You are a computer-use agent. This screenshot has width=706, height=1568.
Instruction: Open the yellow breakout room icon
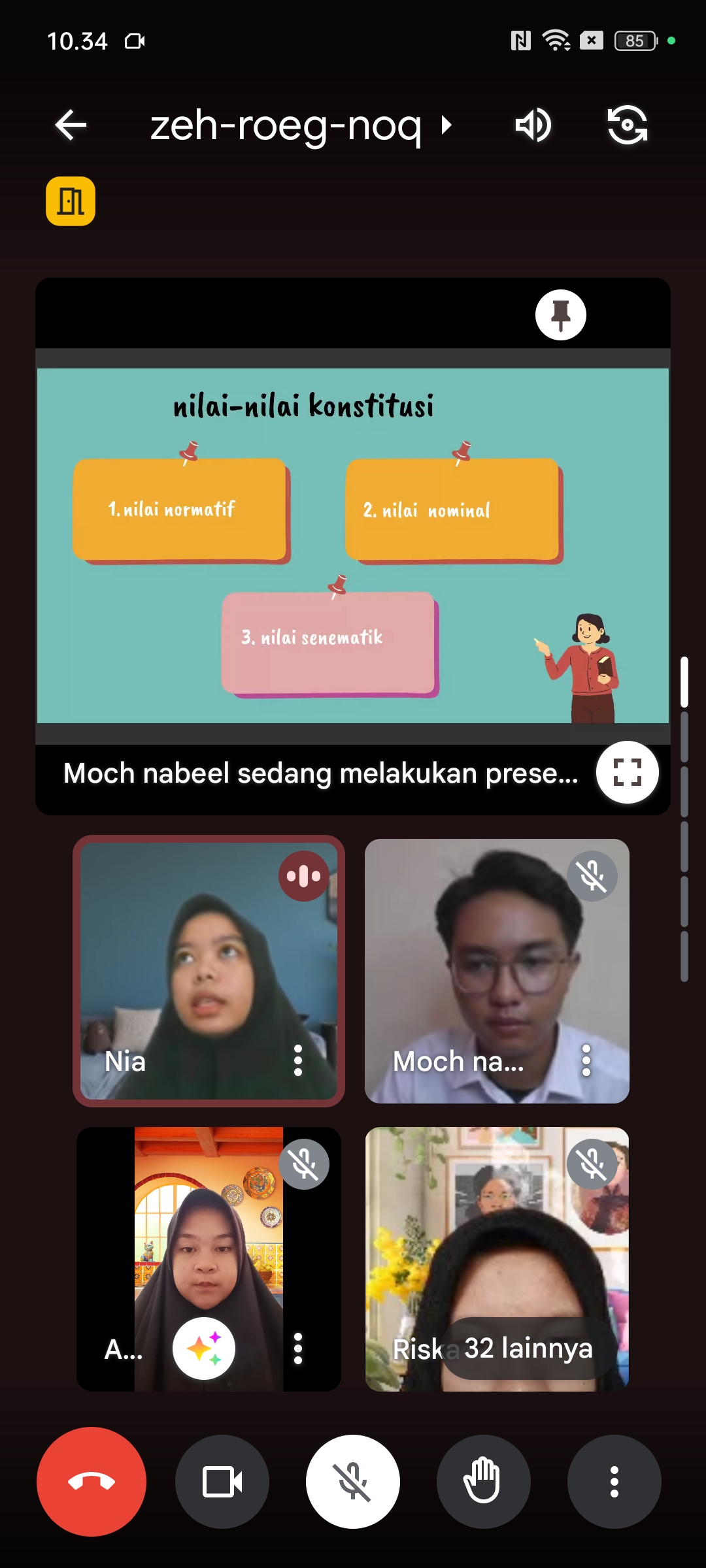(71, 201)
